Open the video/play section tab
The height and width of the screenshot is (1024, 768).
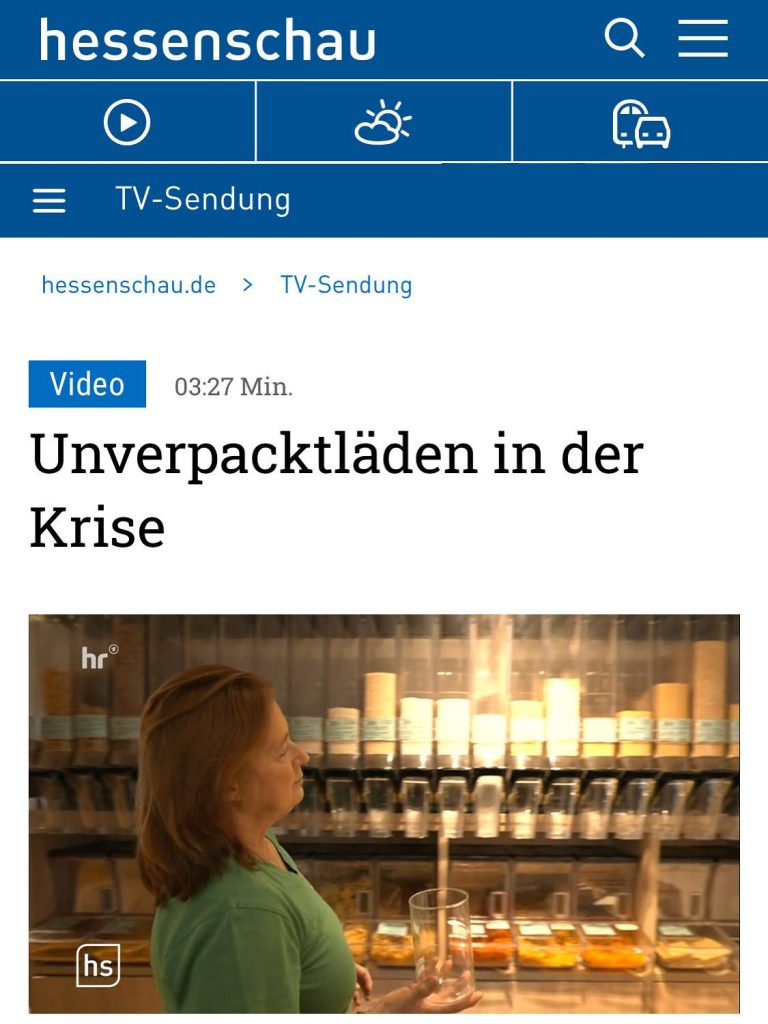tap(127, 122)
